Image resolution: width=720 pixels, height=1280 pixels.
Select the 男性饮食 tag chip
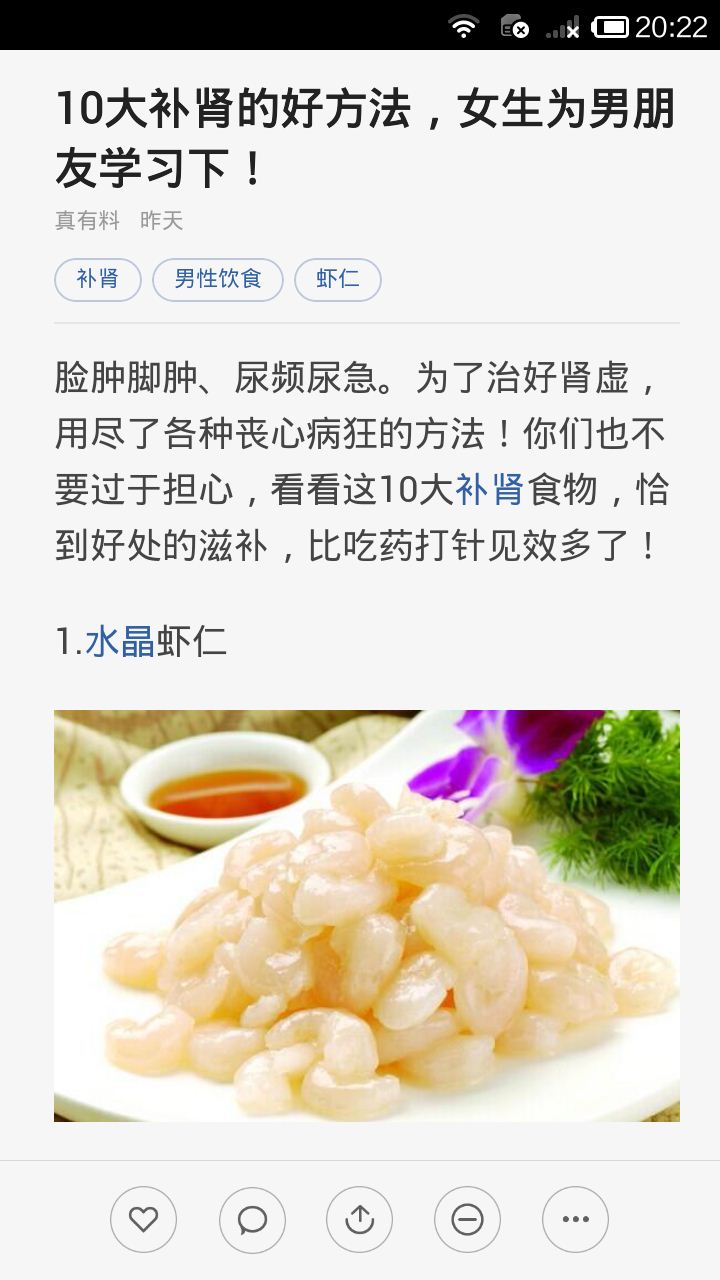[x=217, y=279]
